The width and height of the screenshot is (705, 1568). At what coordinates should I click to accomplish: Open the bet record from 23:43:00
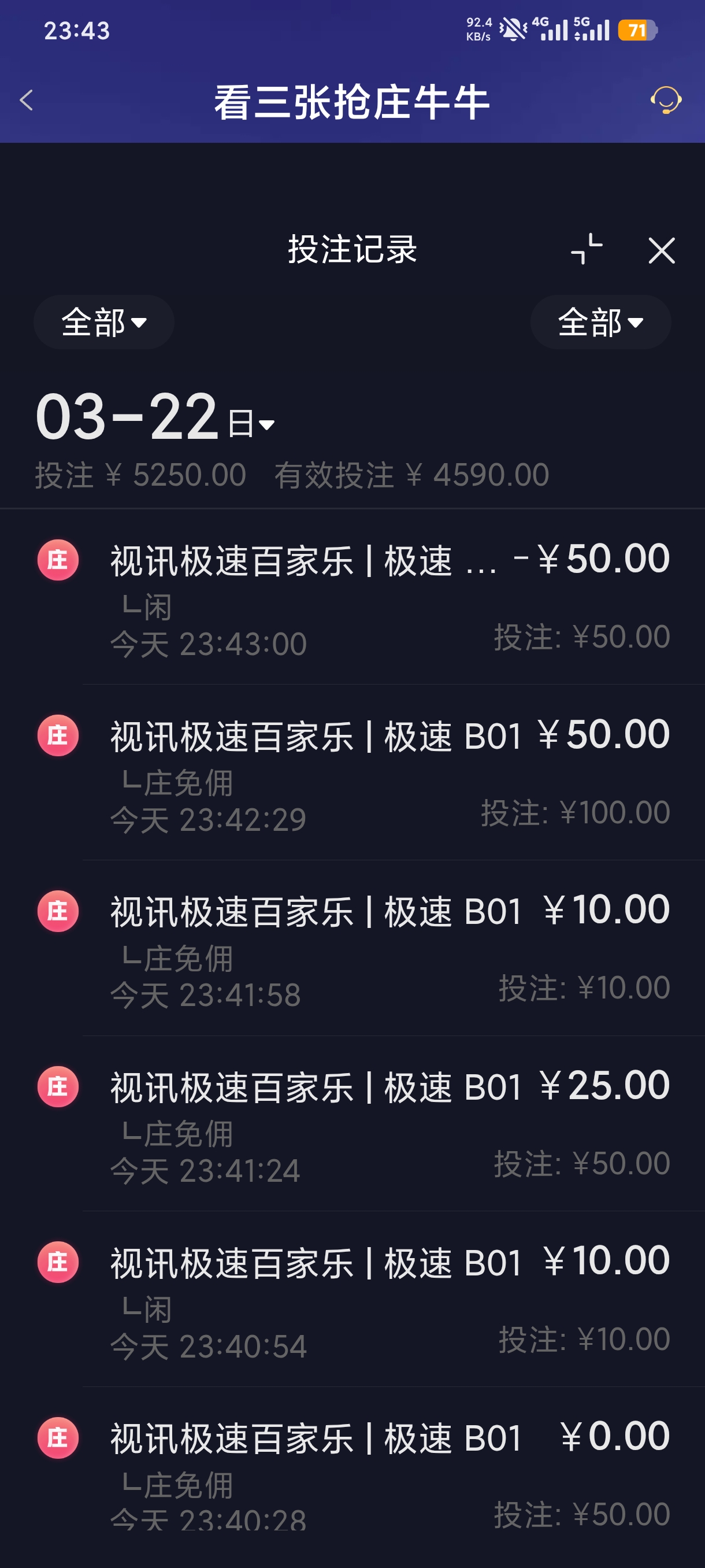click(x=389, y=598)
